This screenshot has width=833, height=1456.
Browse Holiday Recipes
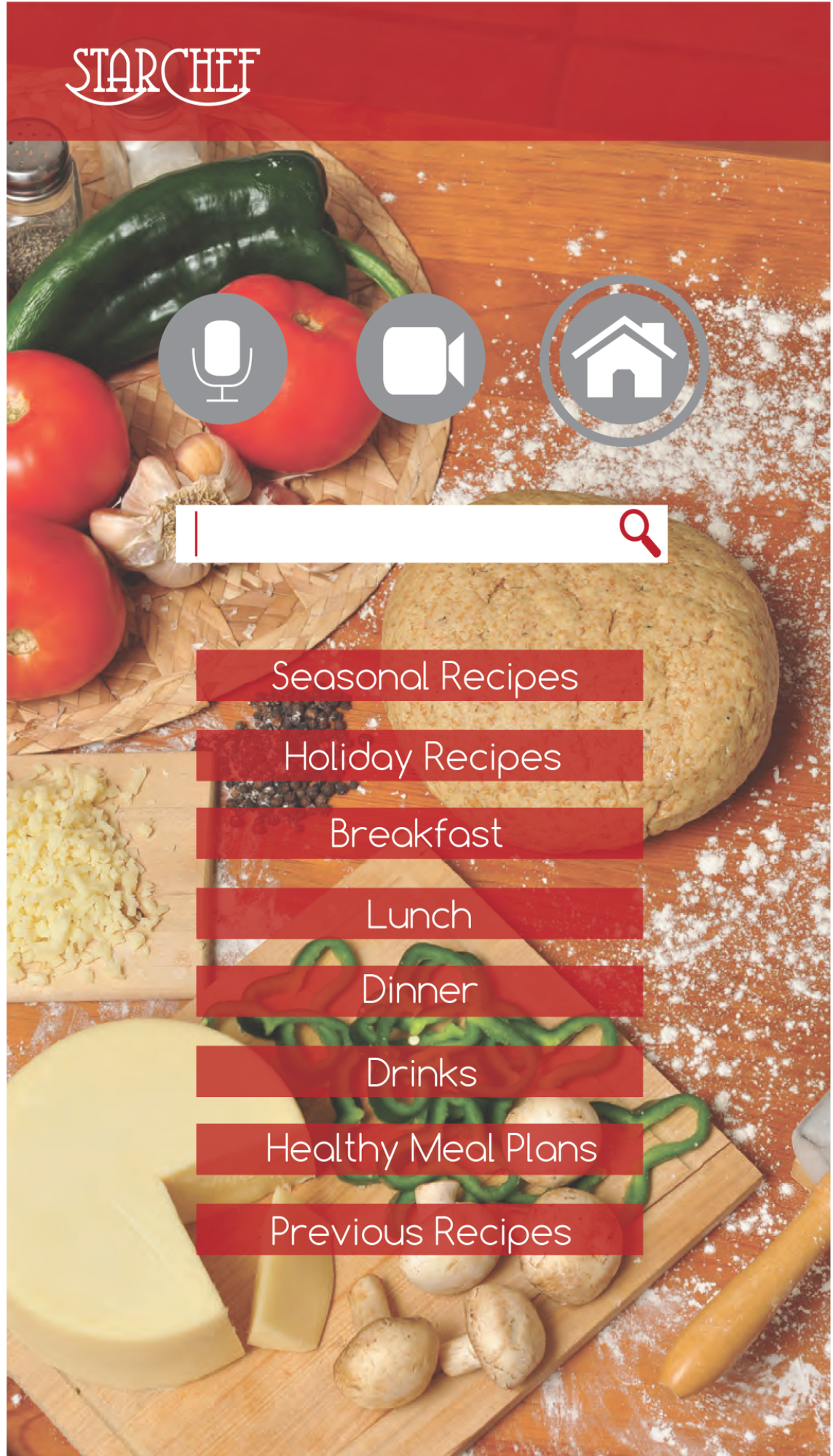tap(419, 756)
